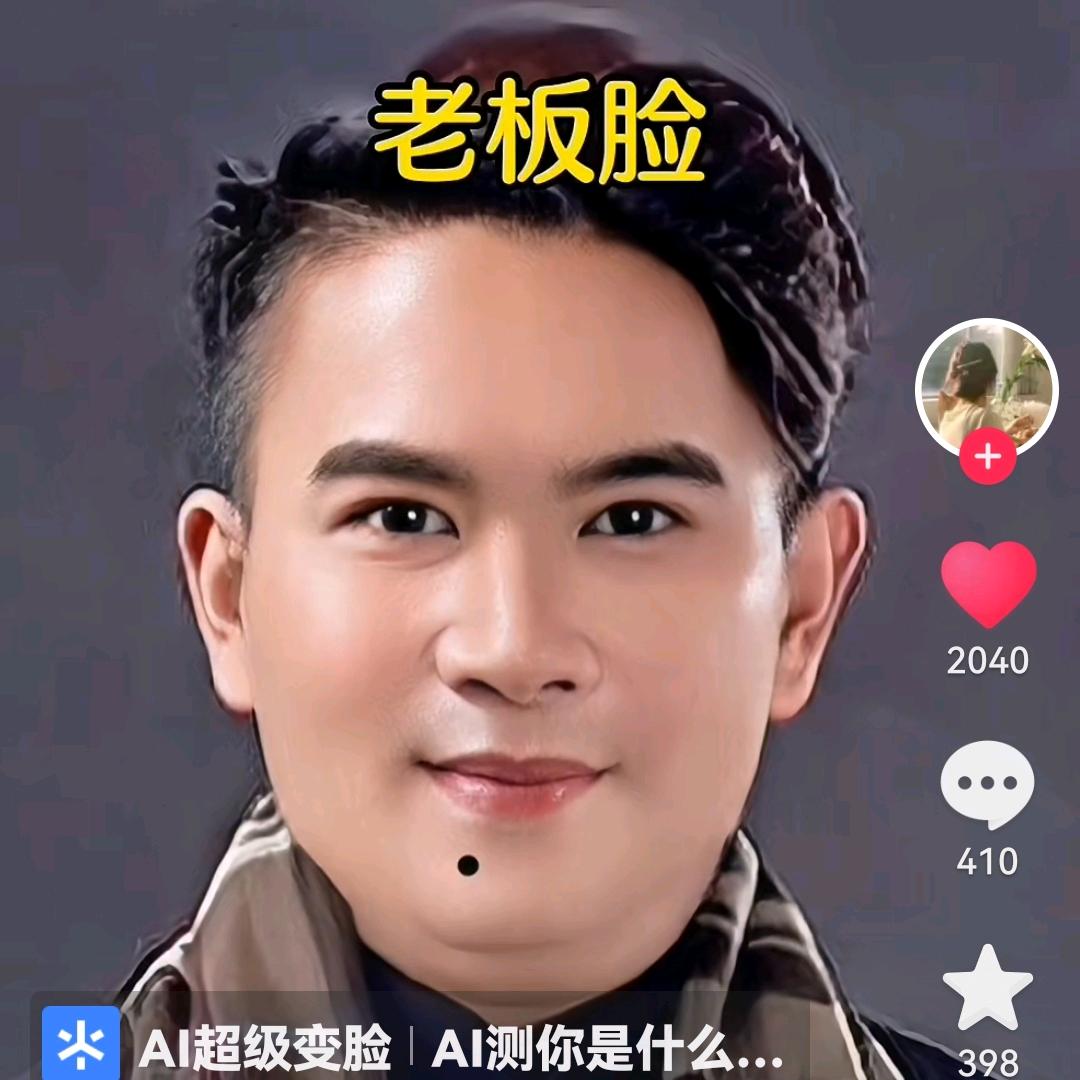Like this video with the heart
1080x1080 pixels.
pyautogui.click(x=988, y=584)
